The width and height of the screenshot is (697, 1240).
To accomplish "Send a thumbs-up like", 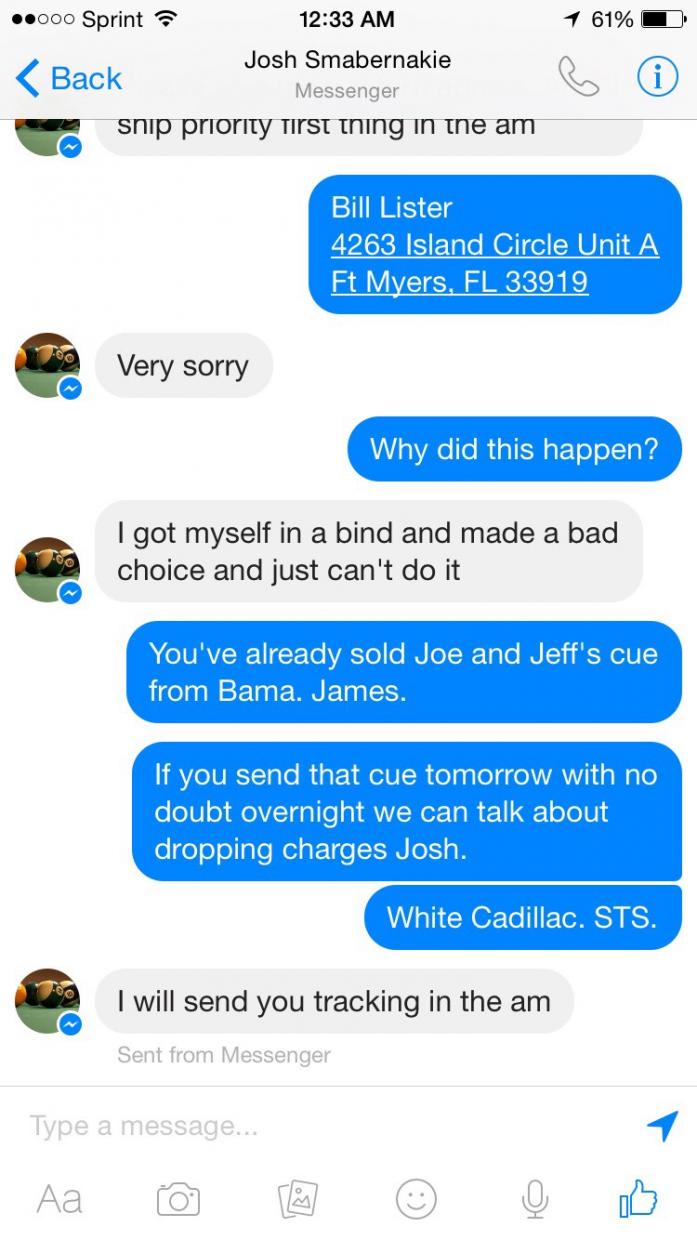I will [x=638, y=1197].
